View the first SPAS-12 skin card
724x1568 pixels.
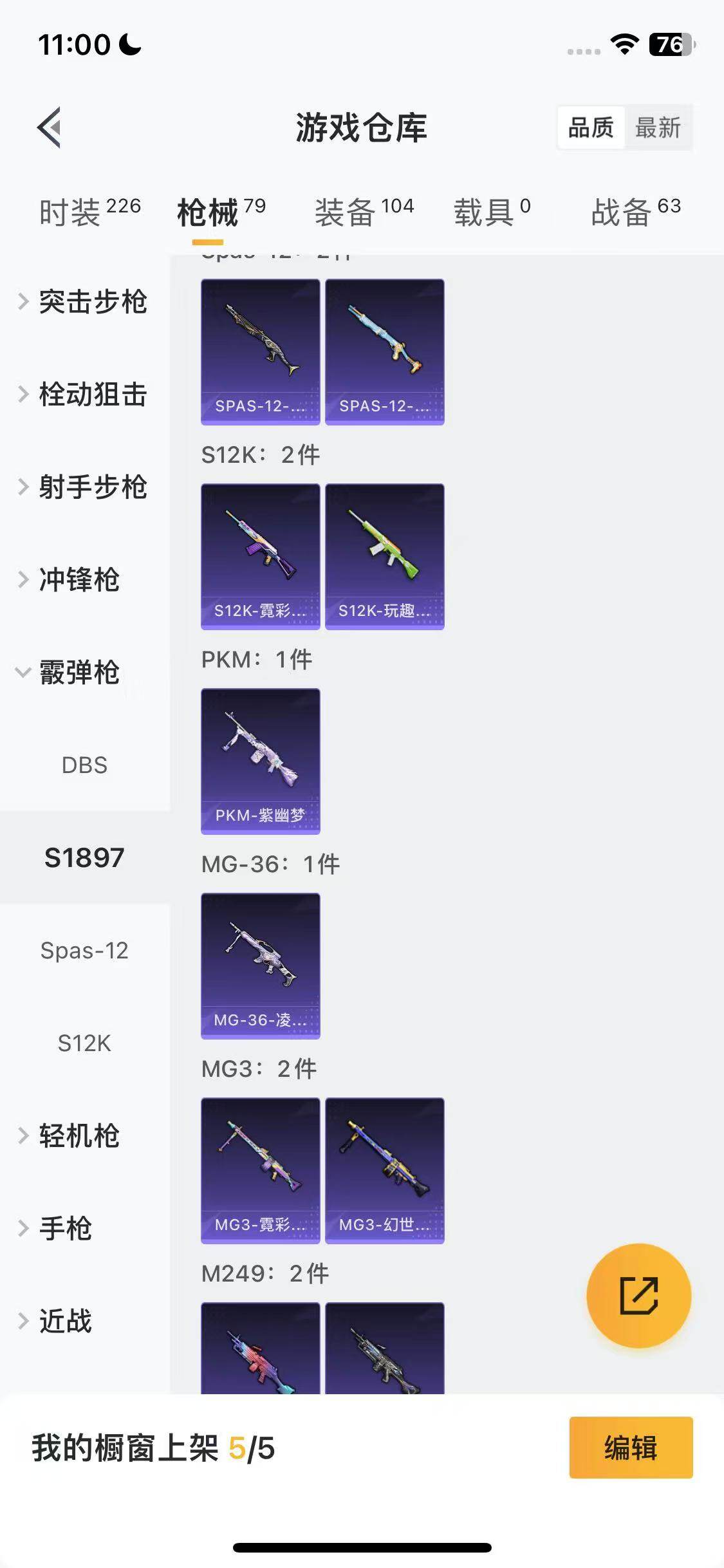tap(259, 352)
